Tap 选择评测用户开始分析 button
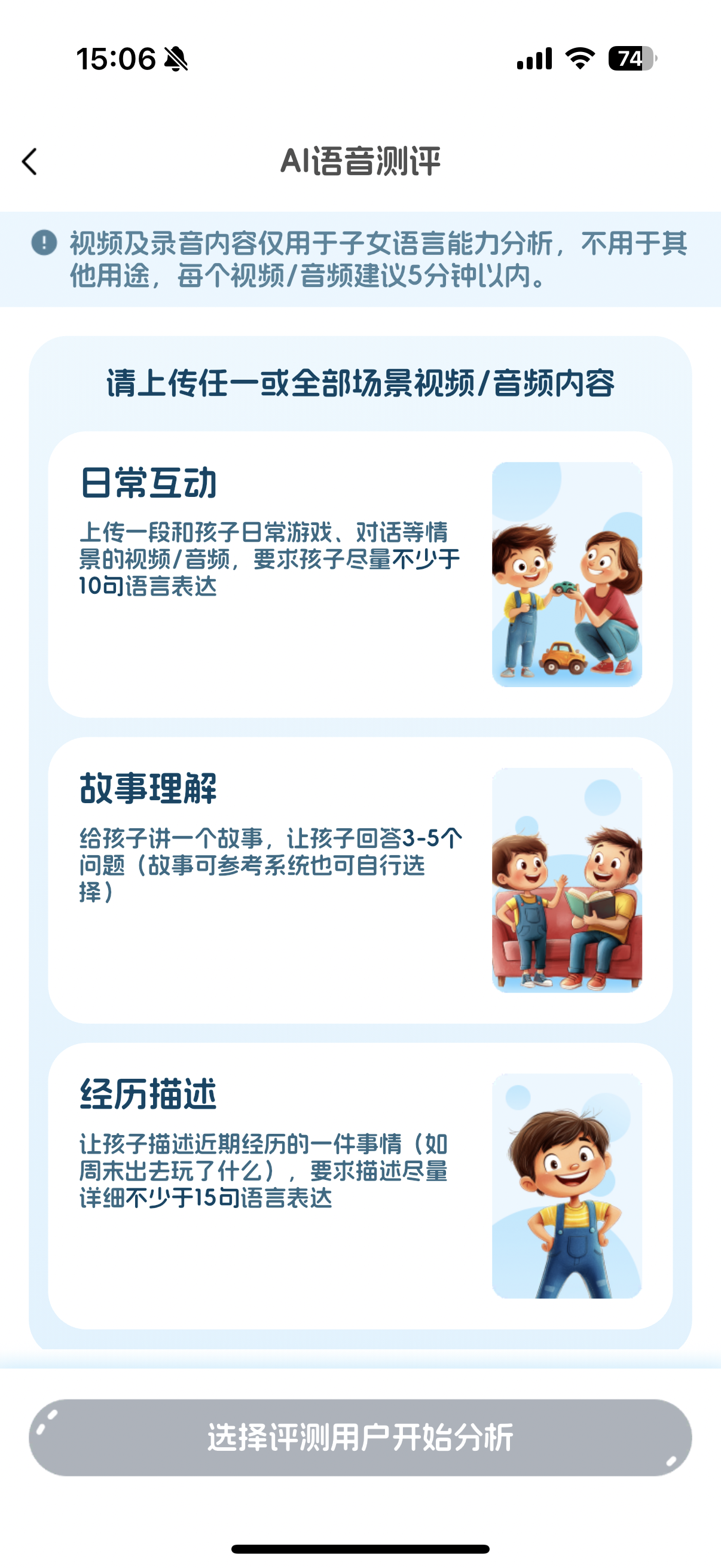This screenshot has height=1568, width=721. (359, 1437)
